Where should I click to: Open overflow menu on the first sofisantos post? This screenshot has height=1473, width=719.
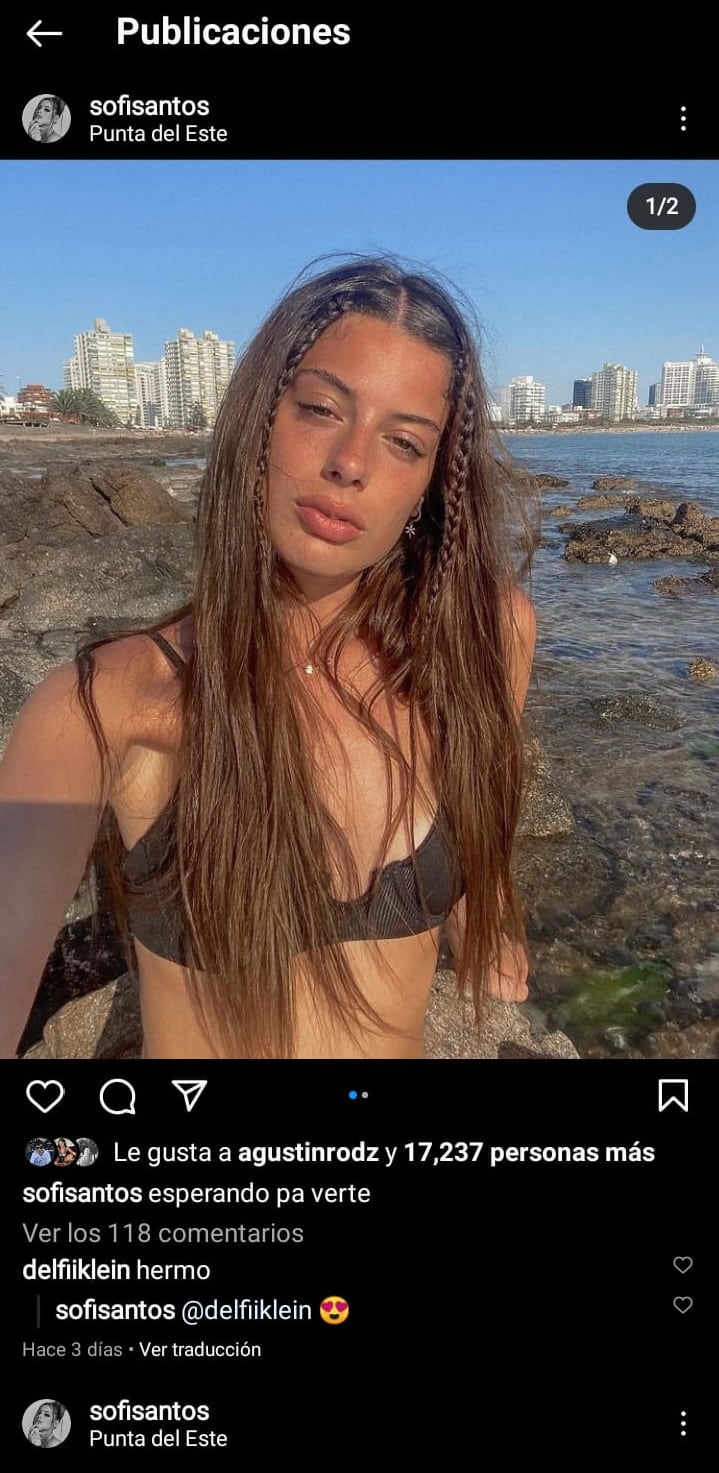(x=683, y=119)
